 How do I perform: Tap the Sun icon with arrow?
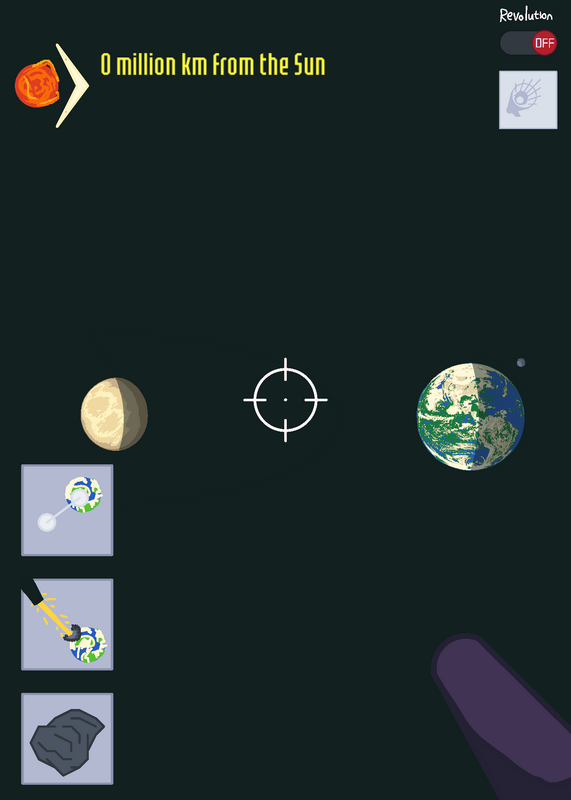pos(52,85)
